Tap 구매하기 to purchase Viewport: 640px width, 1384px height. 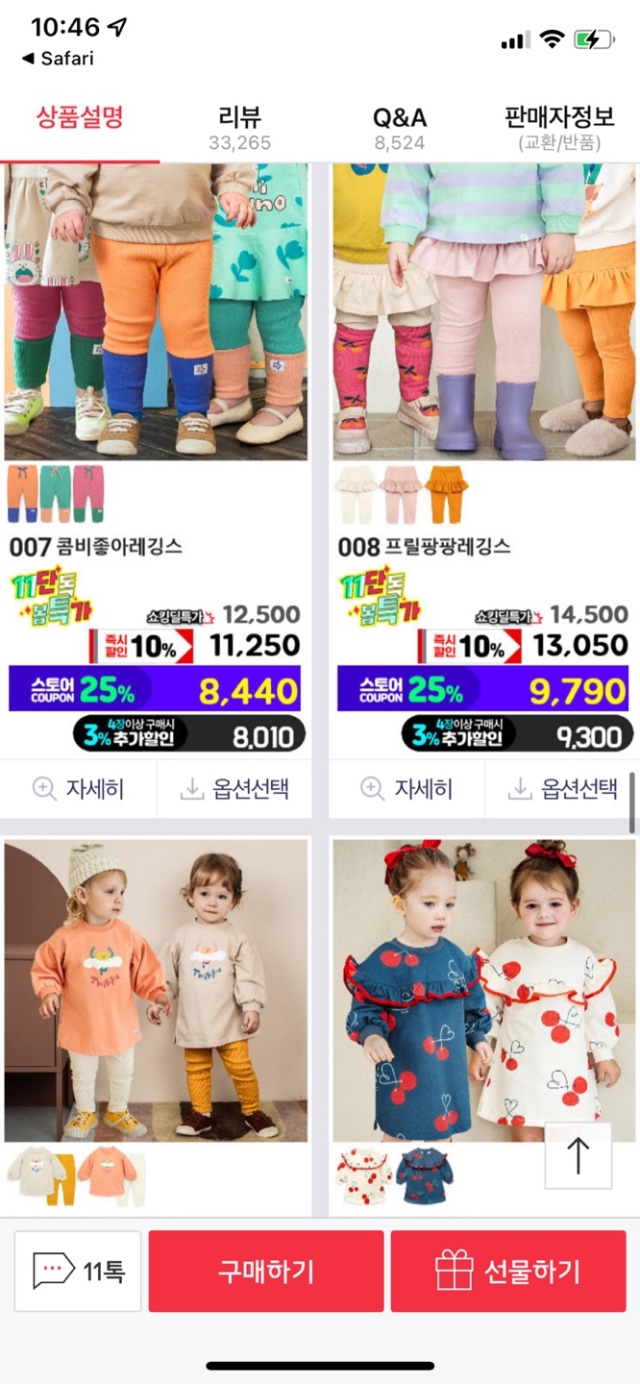pos(266,1271)
